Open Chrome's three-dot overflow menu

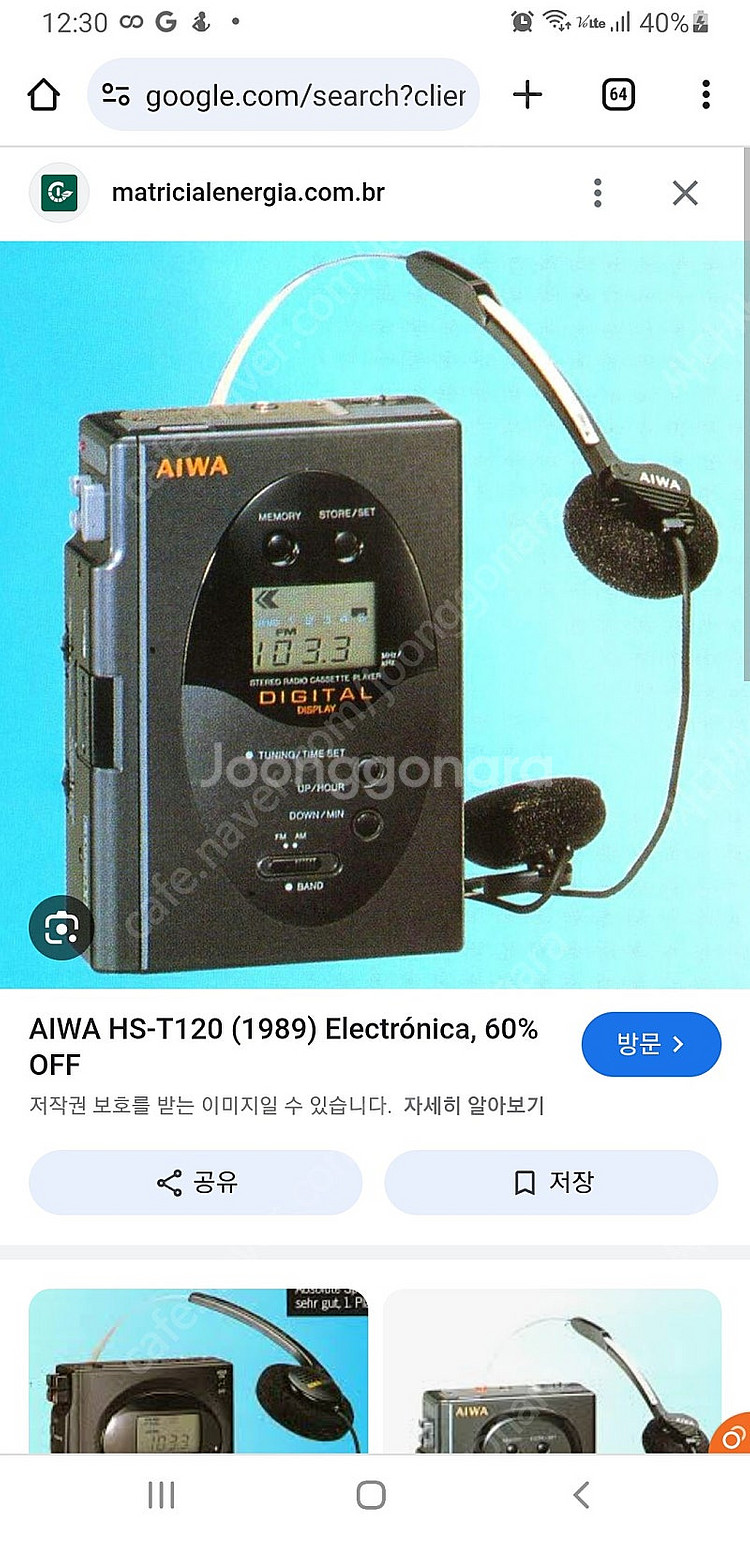click(705, 95)
